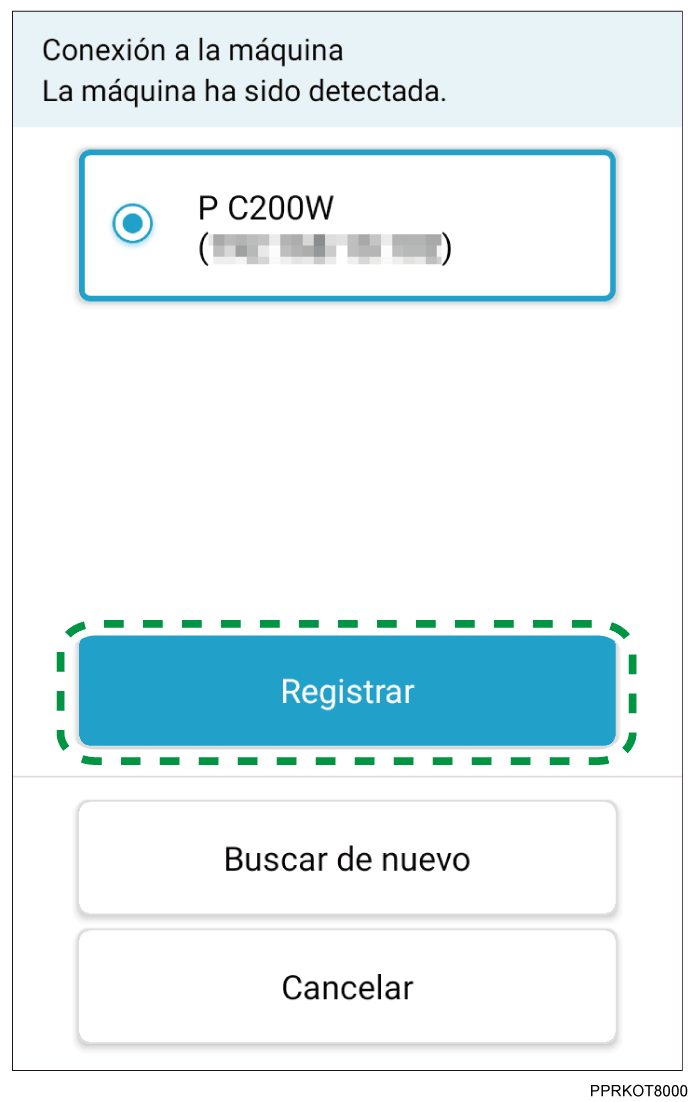
Task: Tap Buscar de nuevo to search again
Action: pos(347,859)
